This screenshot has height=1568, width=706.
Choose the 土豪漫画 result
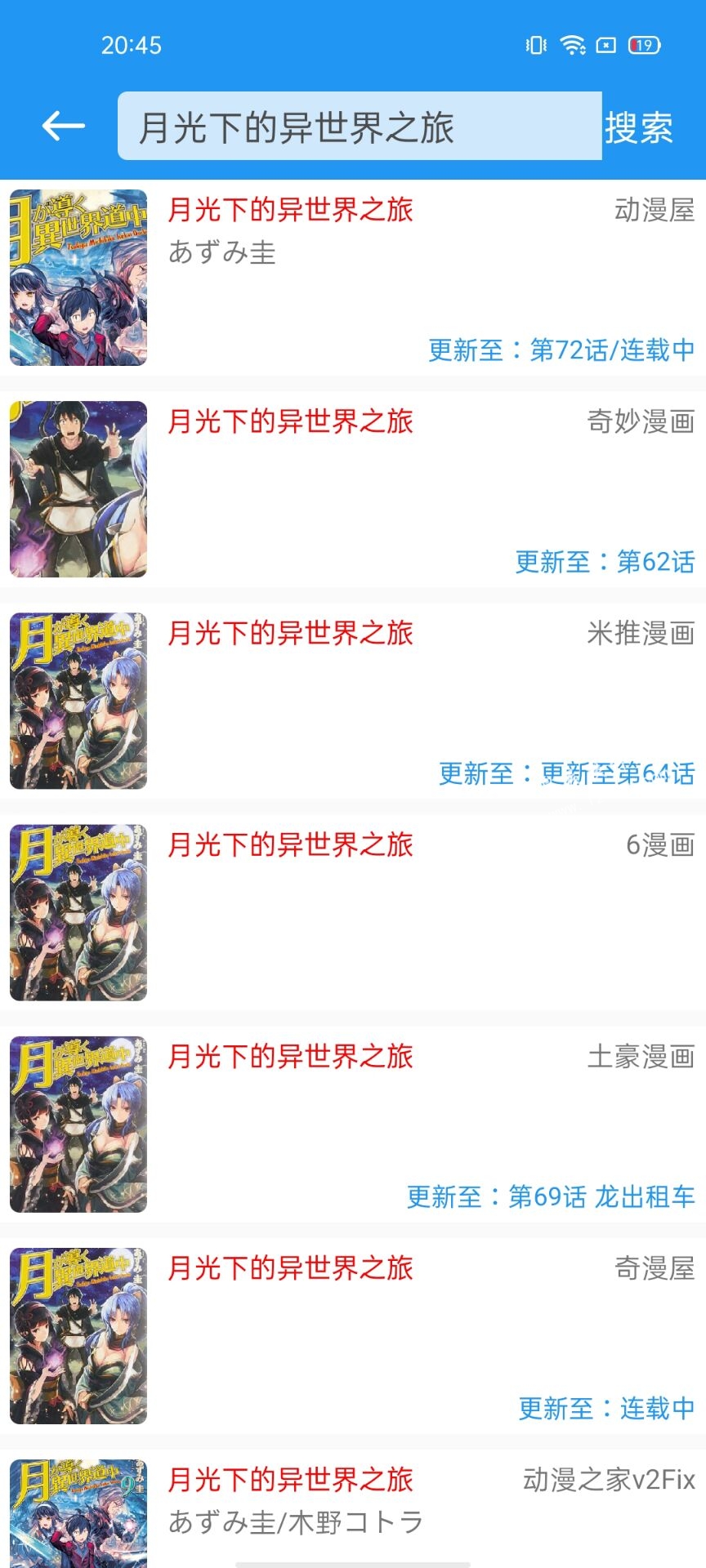pyautogui.click(x=353, y=1124)
